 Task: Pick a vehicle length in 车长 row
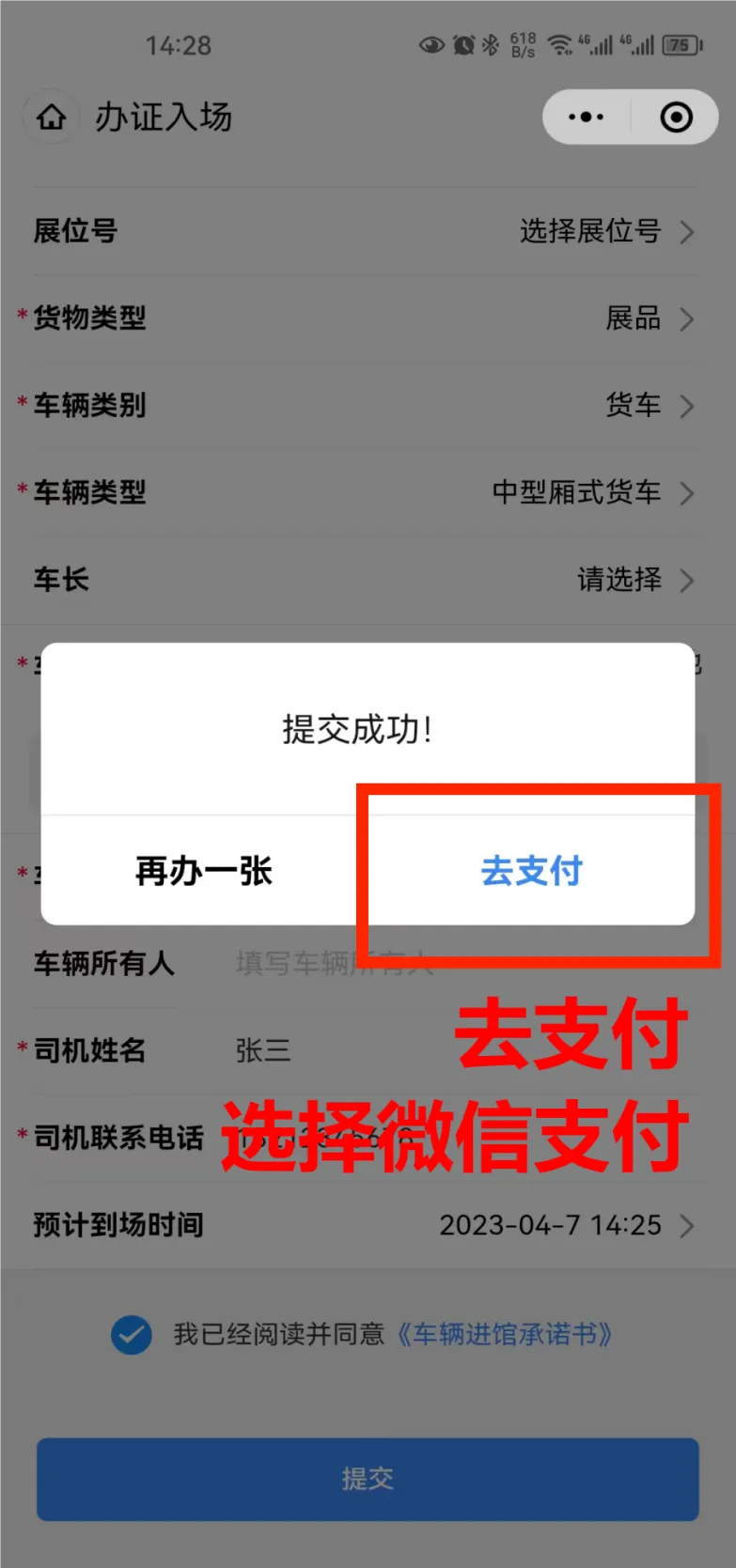pos(634,580)
